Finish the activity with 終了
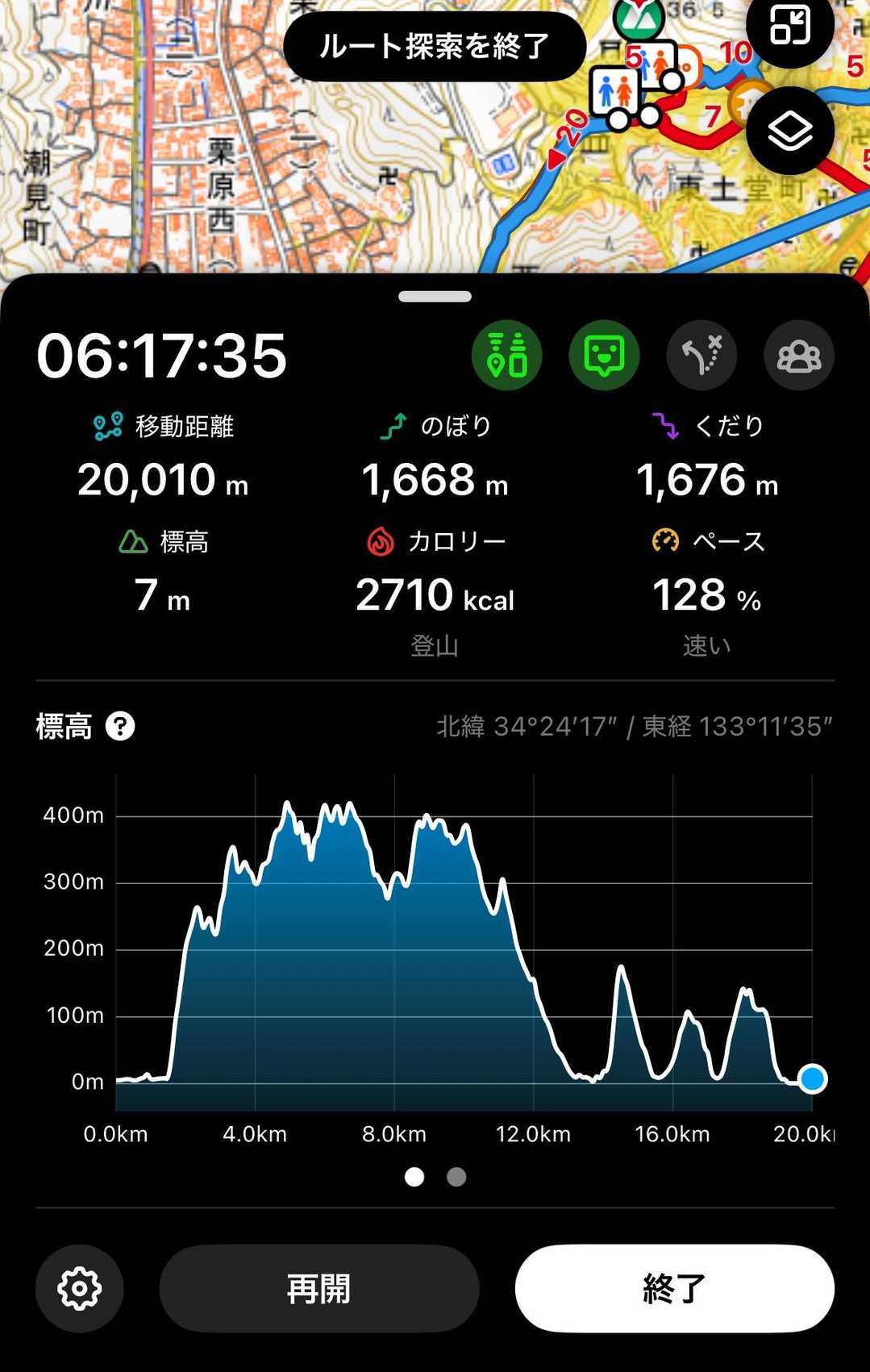 [674, 1288]
